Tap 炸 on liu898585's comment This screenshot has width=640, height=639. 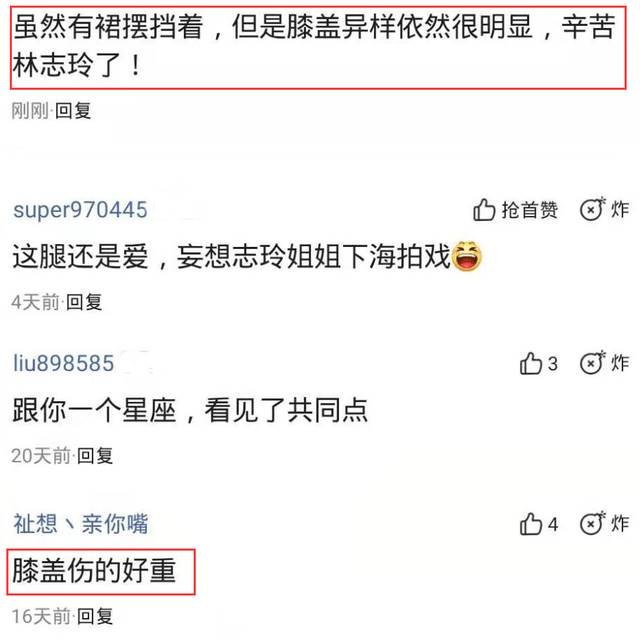pyautogui.click(x=605, y=363)
